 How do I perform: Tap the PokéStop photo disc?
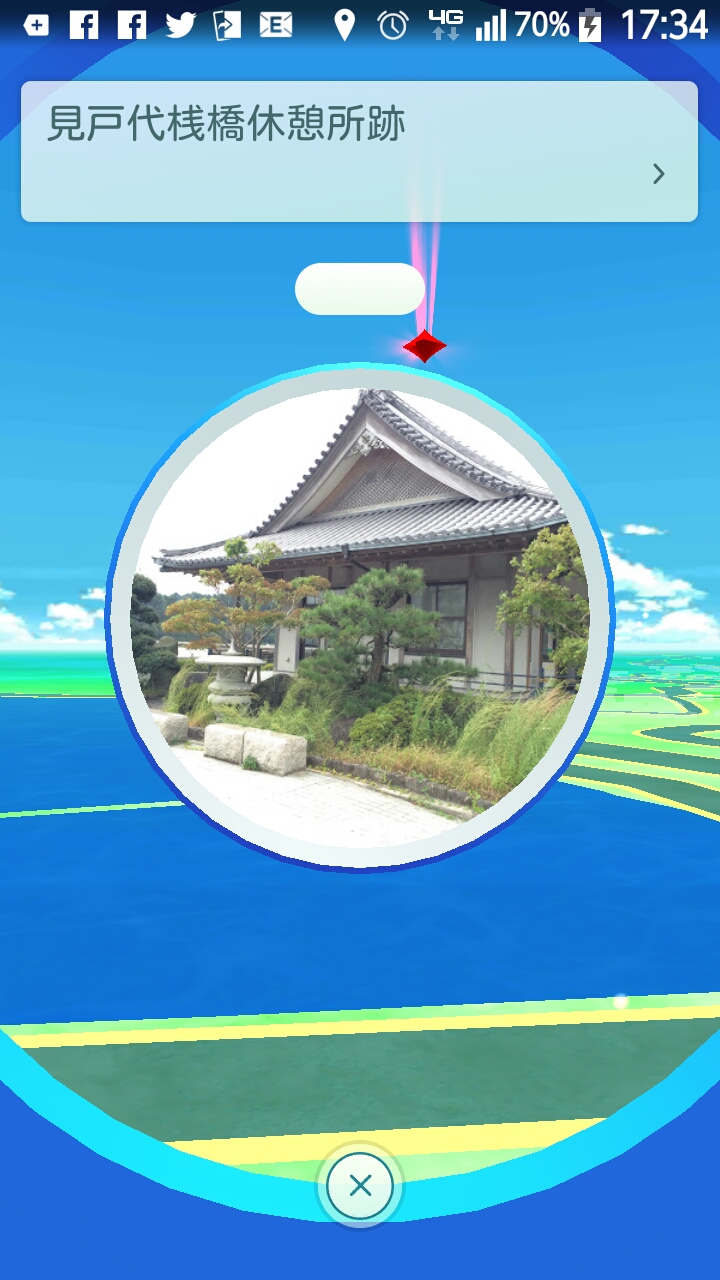point(360,618)
